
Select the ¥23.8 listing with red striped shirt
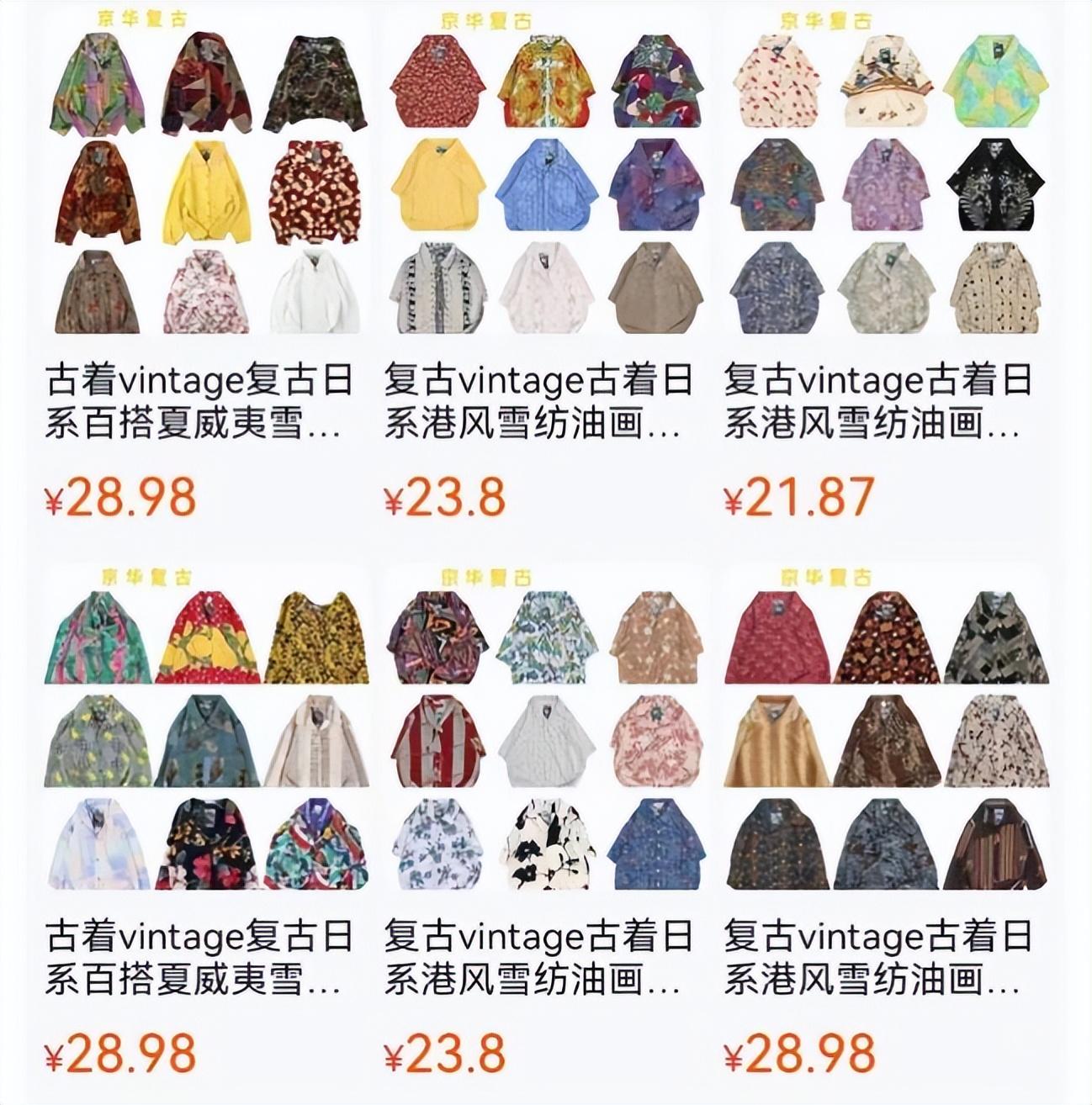[x=545, y=738]
